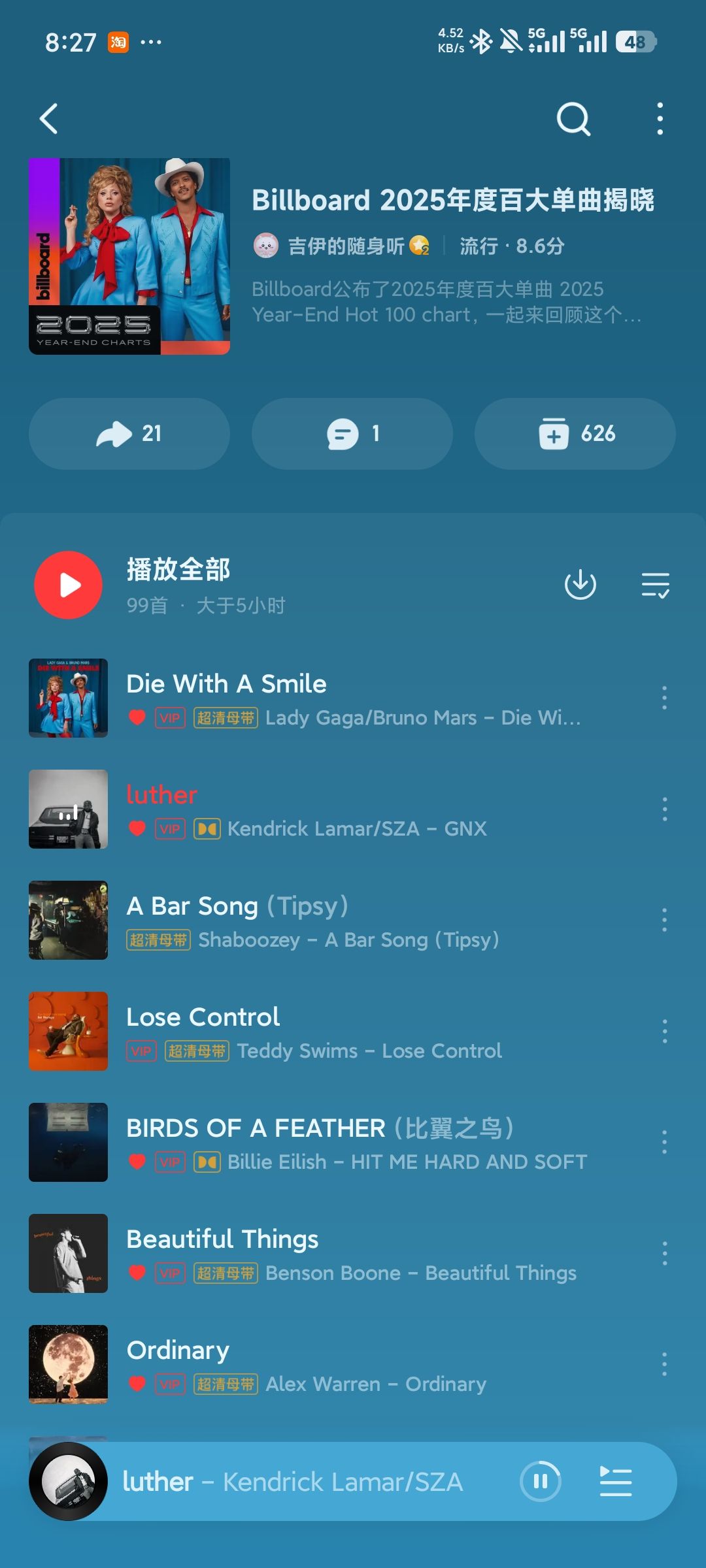706x1568 pixels.
Task: Open multi-select list management icon
Action: tap(655, 584)
